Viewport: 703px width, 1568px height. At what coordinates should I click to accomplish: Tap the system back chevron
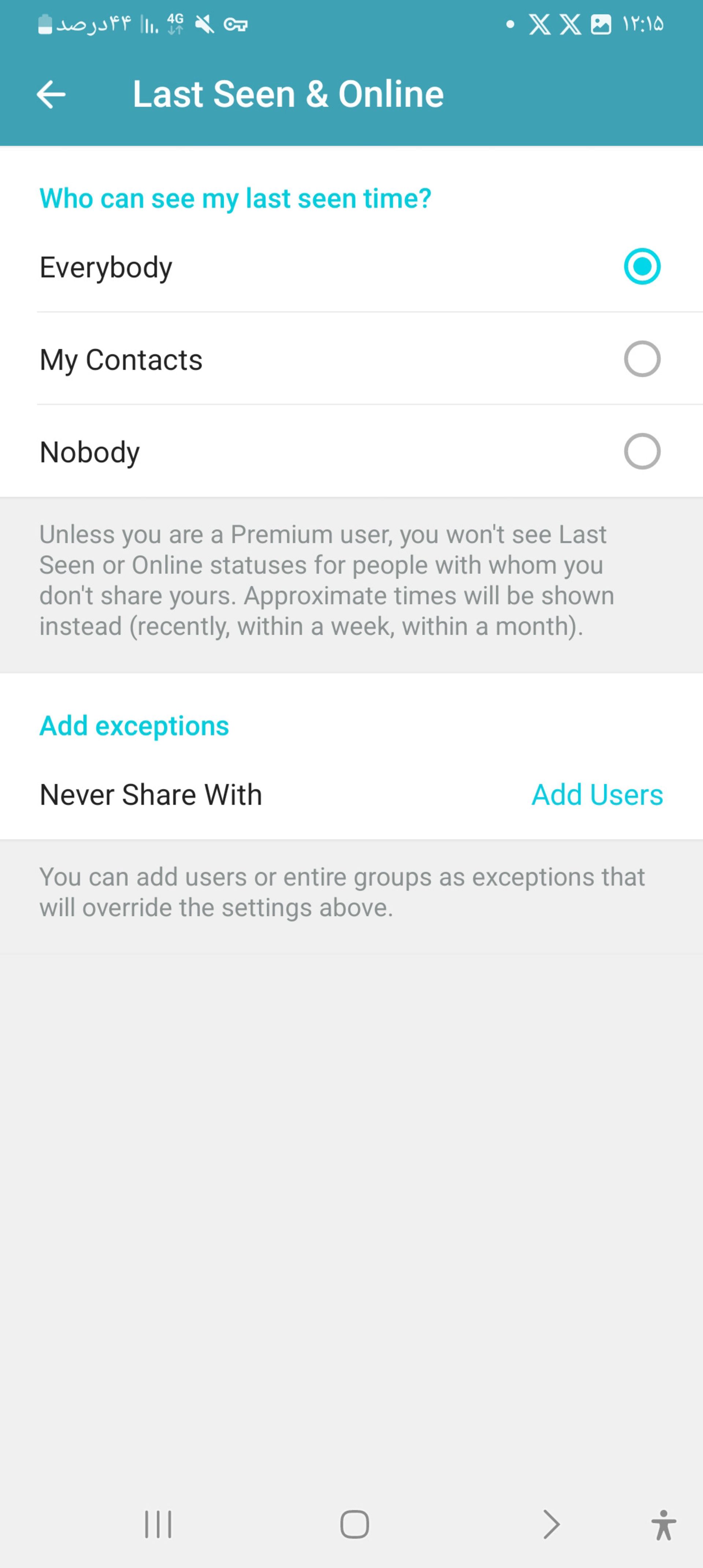click(551, 1524)
